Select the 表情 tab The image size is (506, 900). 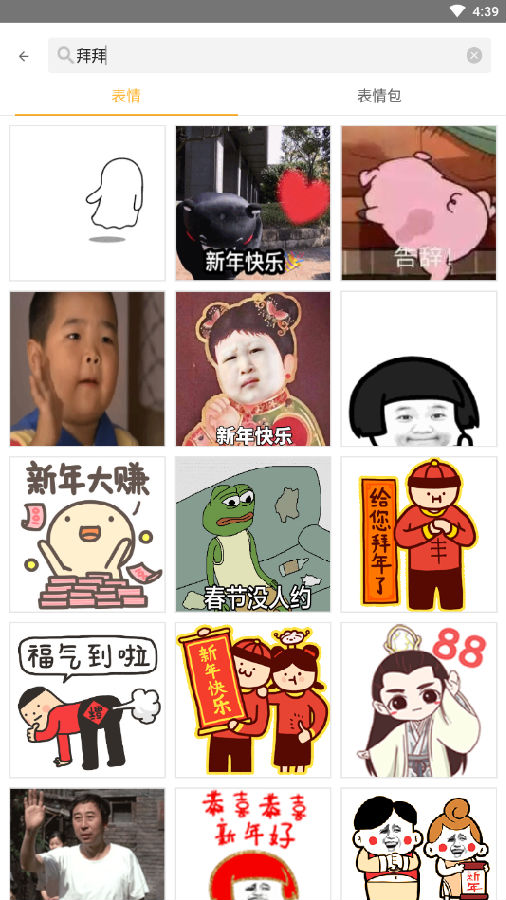click(x=126, y=95)
